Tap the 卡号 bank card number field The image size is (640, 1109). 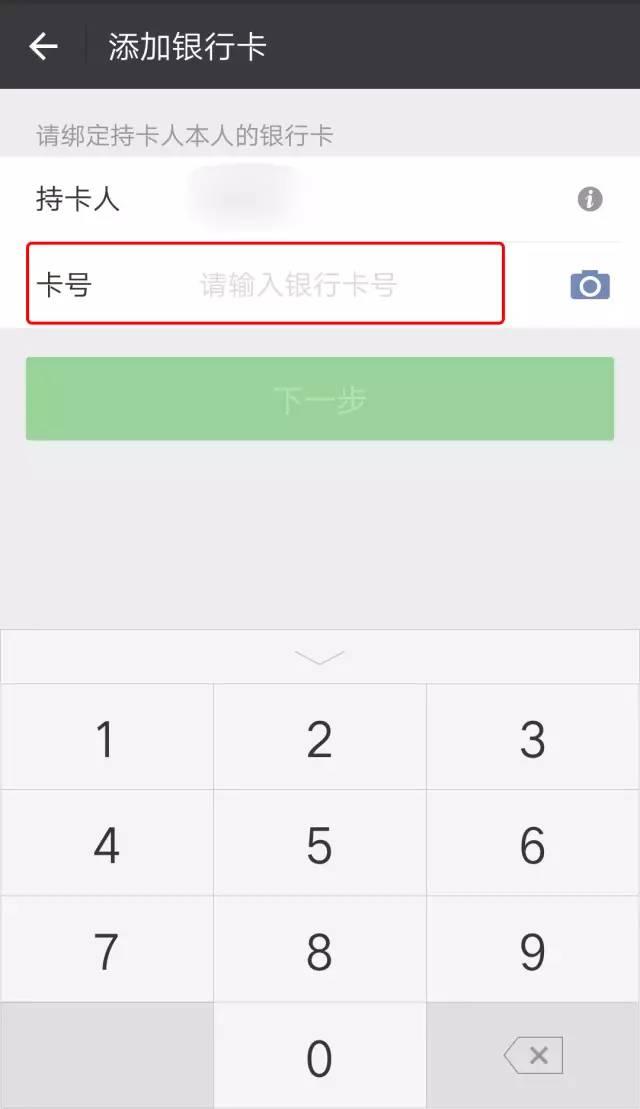(x=265, y=284)
